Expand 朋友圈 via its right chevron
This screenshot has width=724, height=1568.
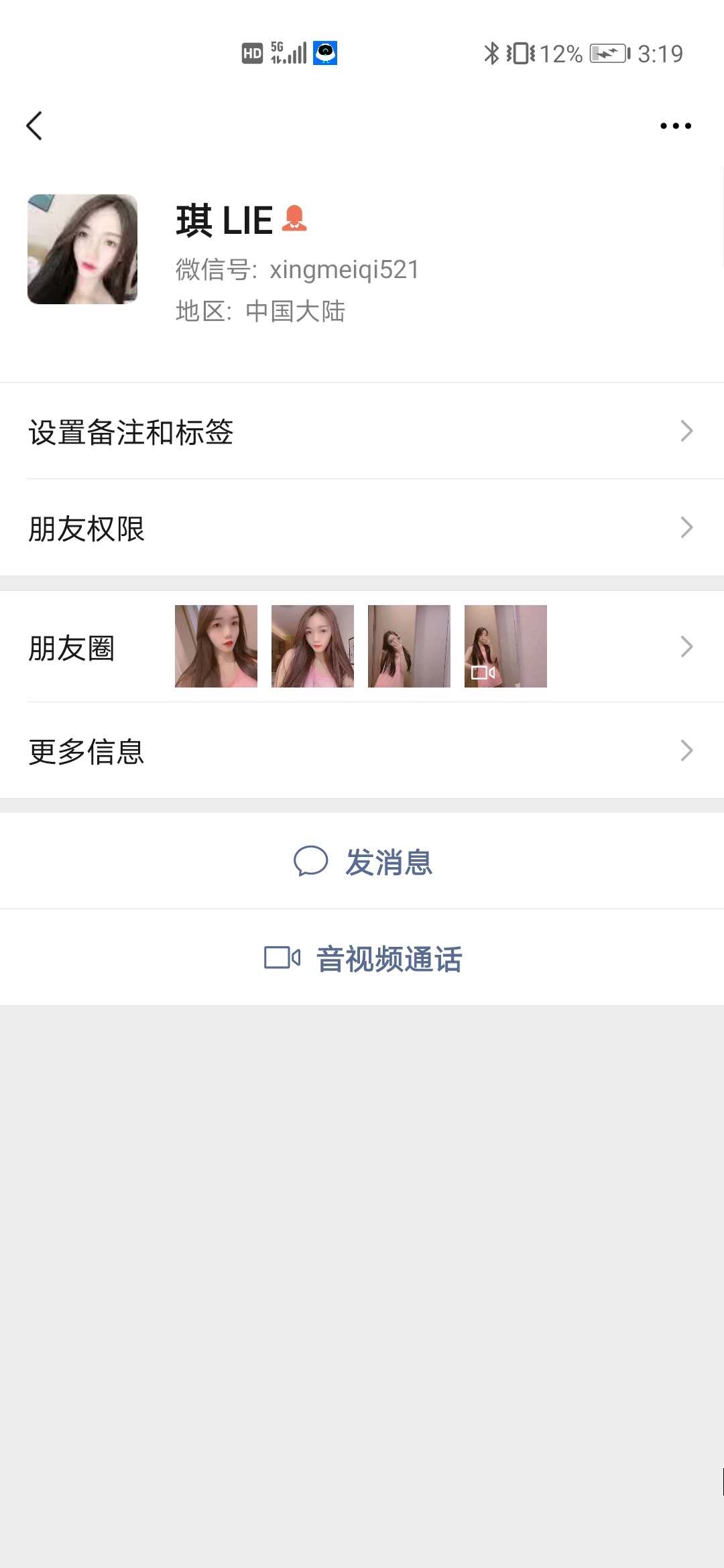(686, 646)
